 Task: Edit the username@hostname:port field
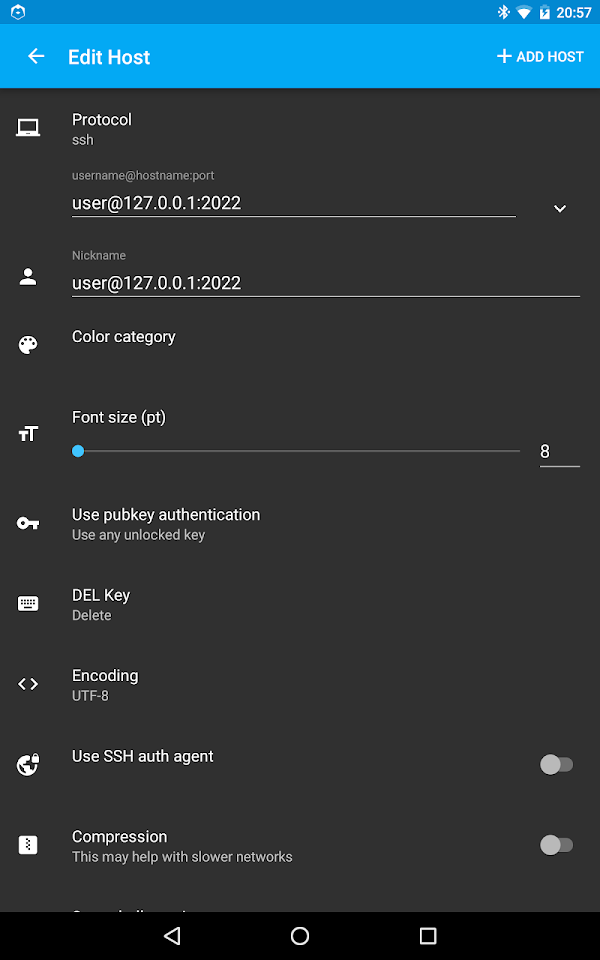coord(293,203)
